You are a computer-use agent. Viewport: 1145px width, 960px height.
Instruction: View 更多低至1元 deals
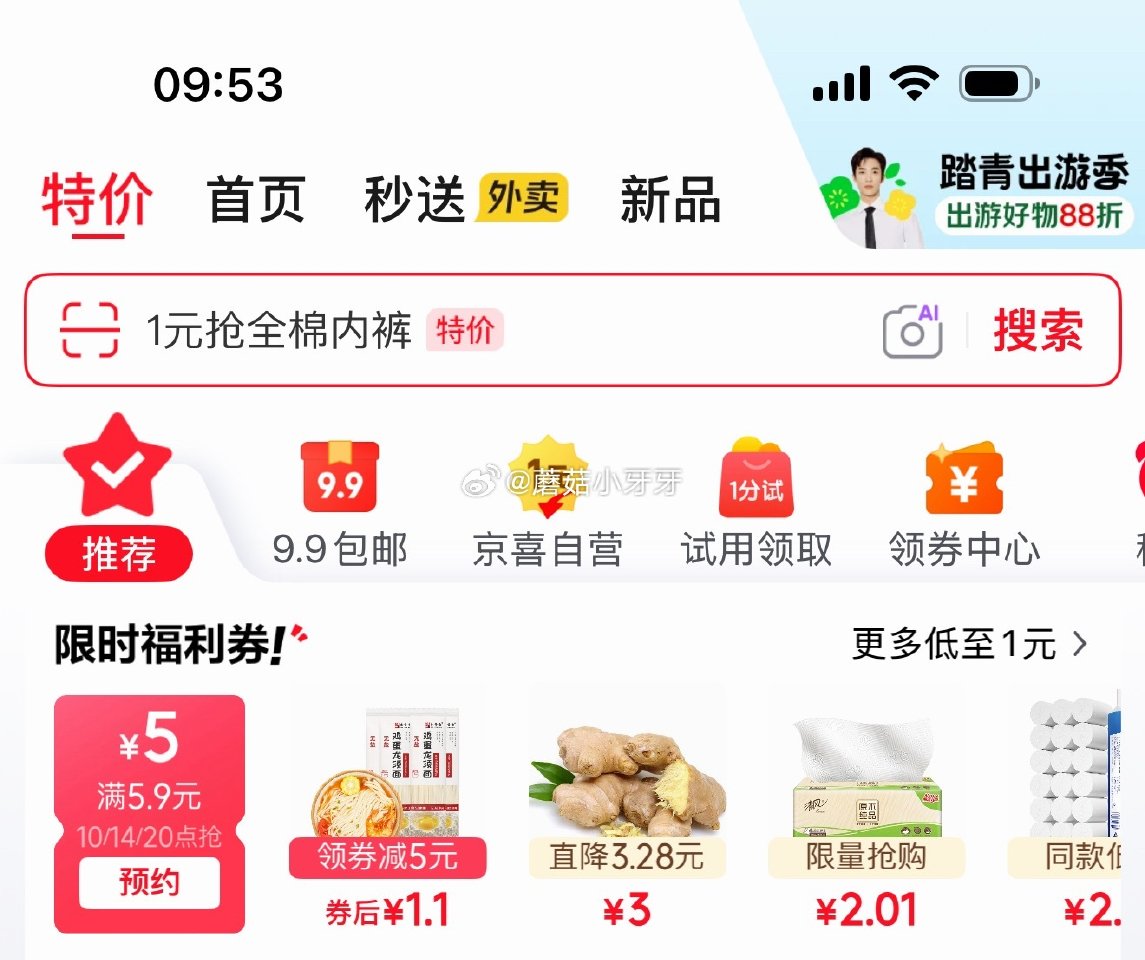968,645
